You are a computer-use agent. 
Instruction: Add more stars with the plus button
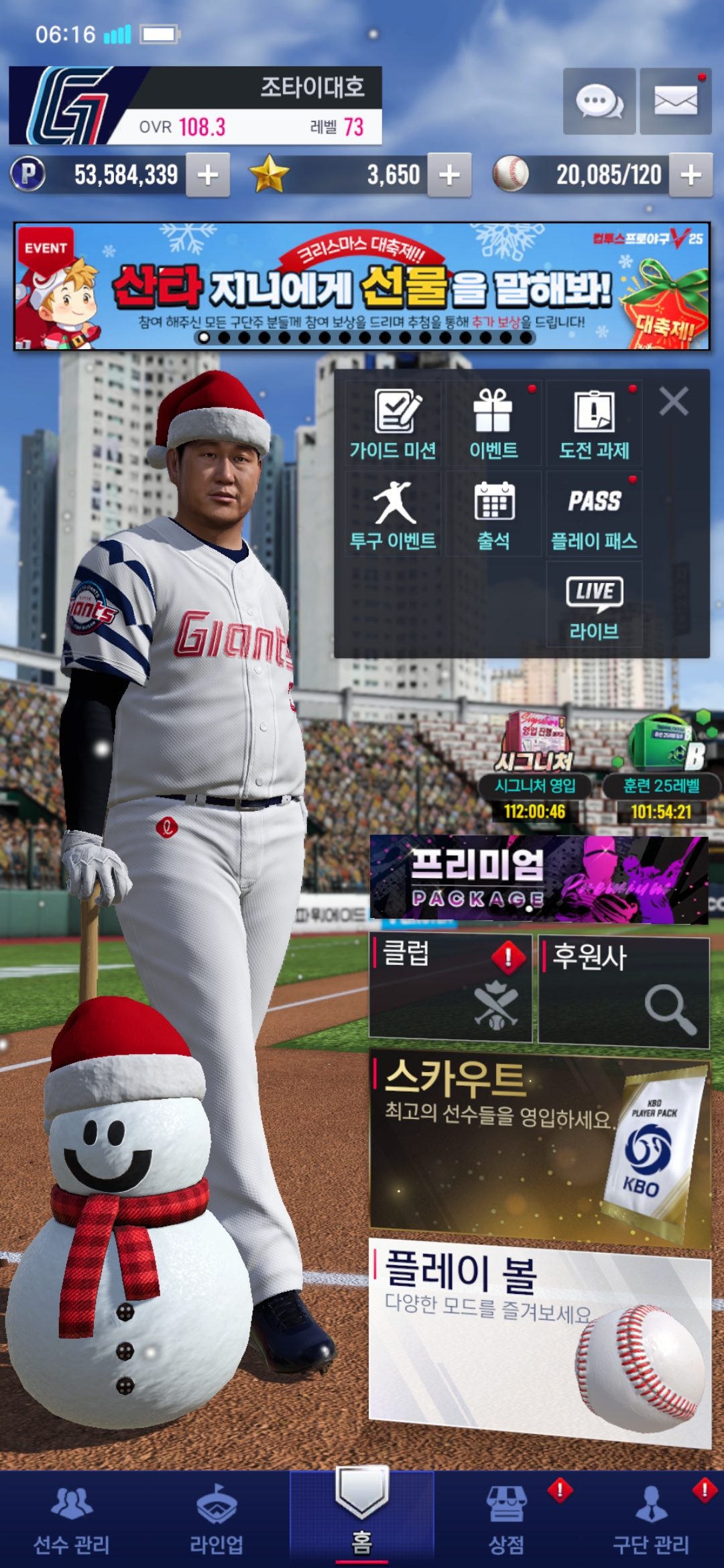(x=449, y=176)
